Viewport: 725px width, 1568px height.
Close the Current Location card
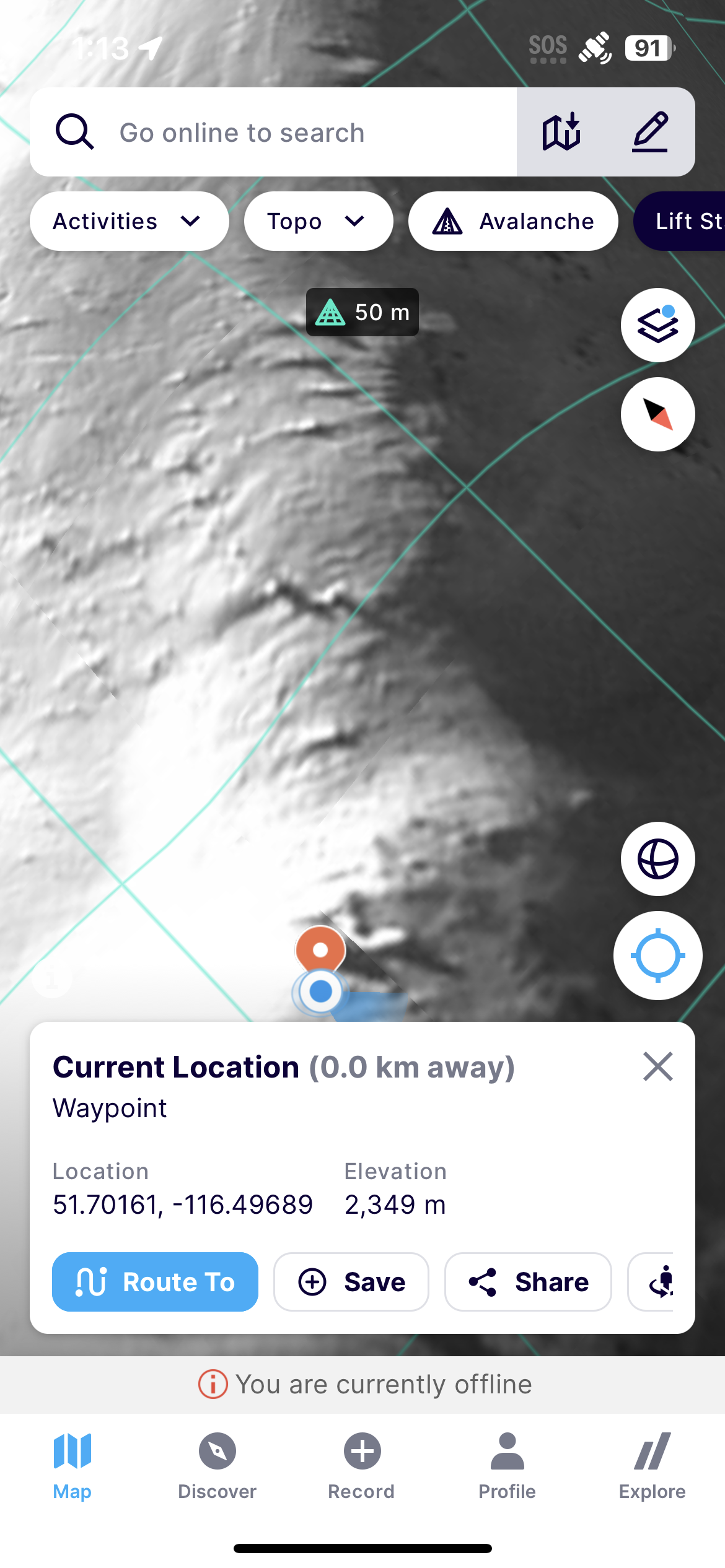point(657,1066)
